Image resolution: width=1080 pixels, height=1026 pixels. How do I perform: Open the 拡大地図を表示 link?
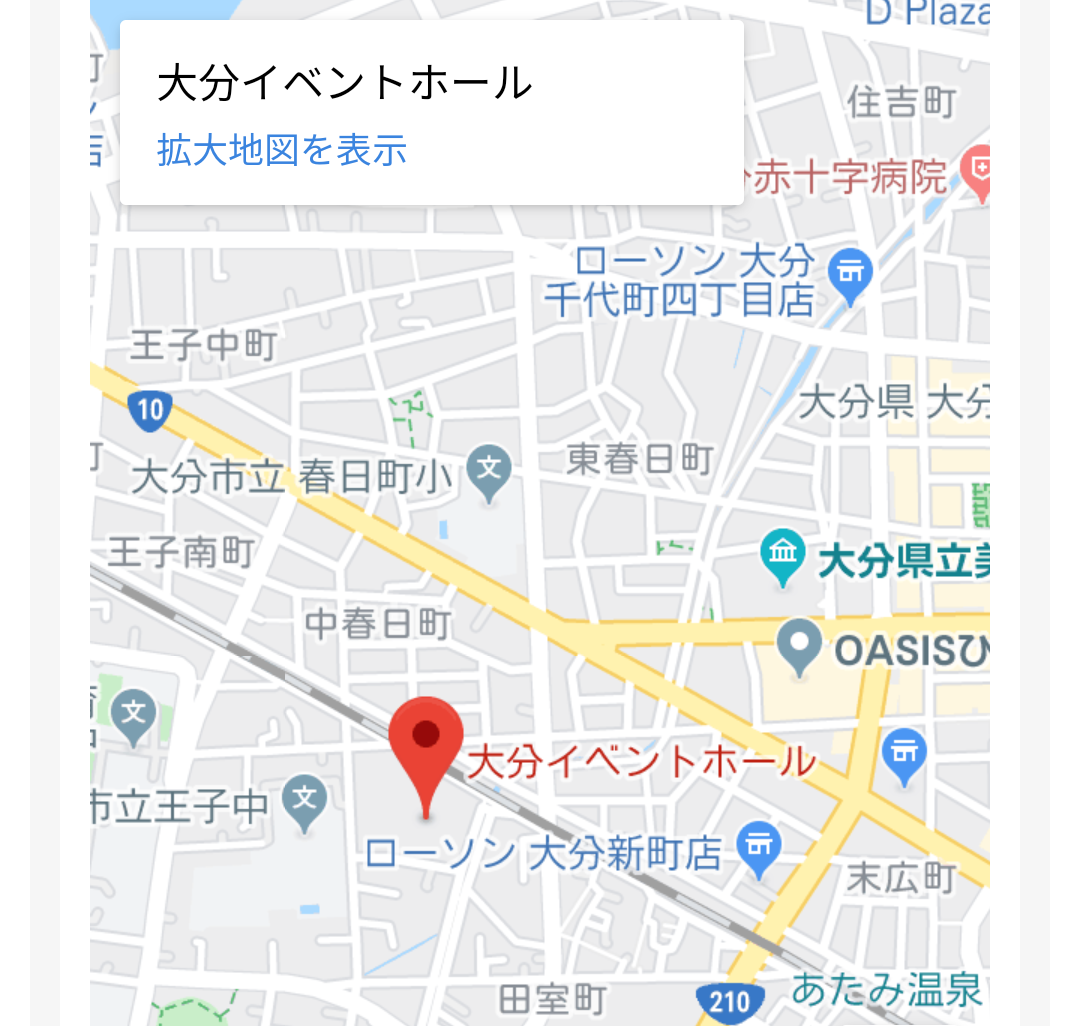[x=282, y=150]
